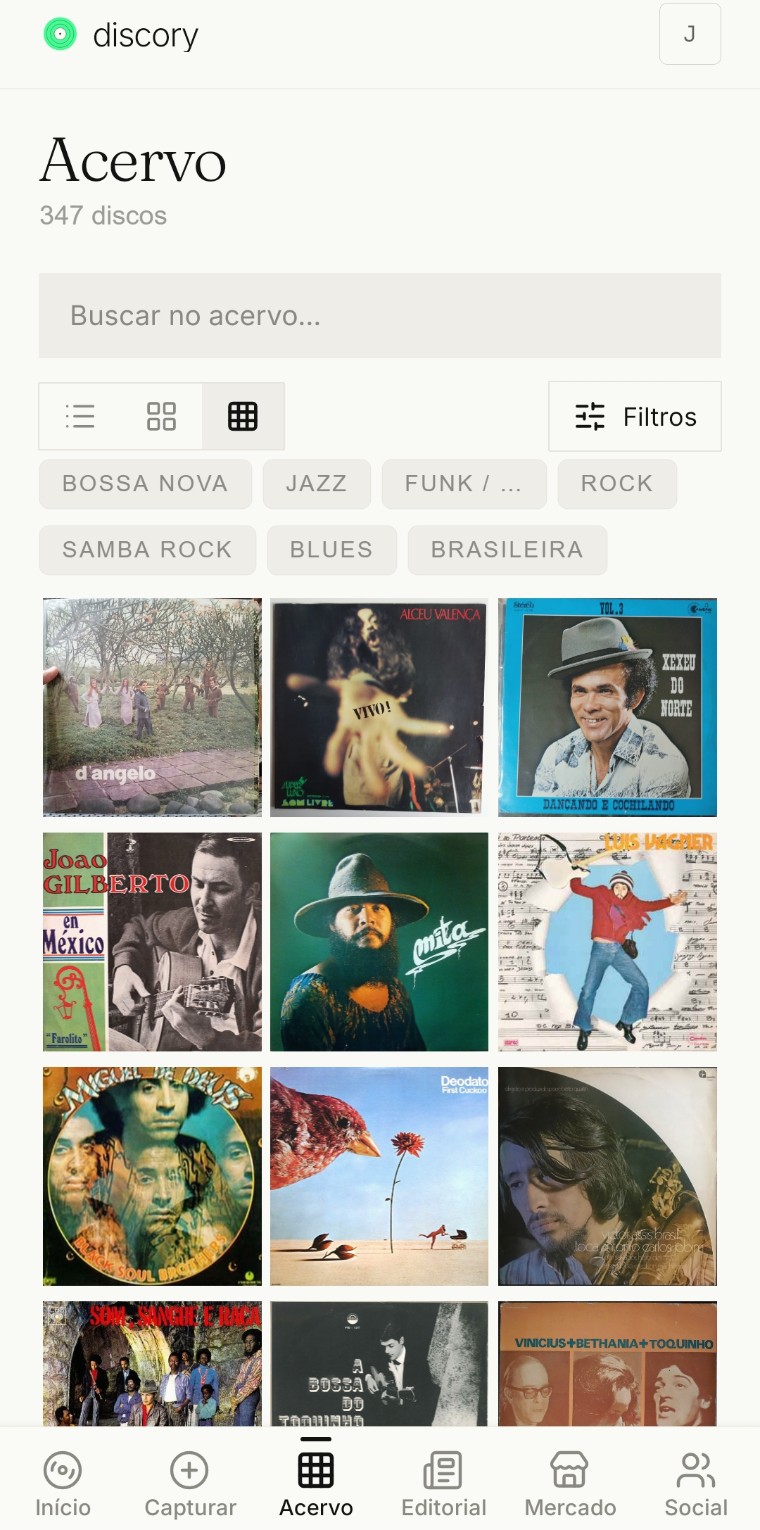Open the Alceu Valença Vivo! album
This screenshot has width=760, height=1530.
click(x=379, y=707)
